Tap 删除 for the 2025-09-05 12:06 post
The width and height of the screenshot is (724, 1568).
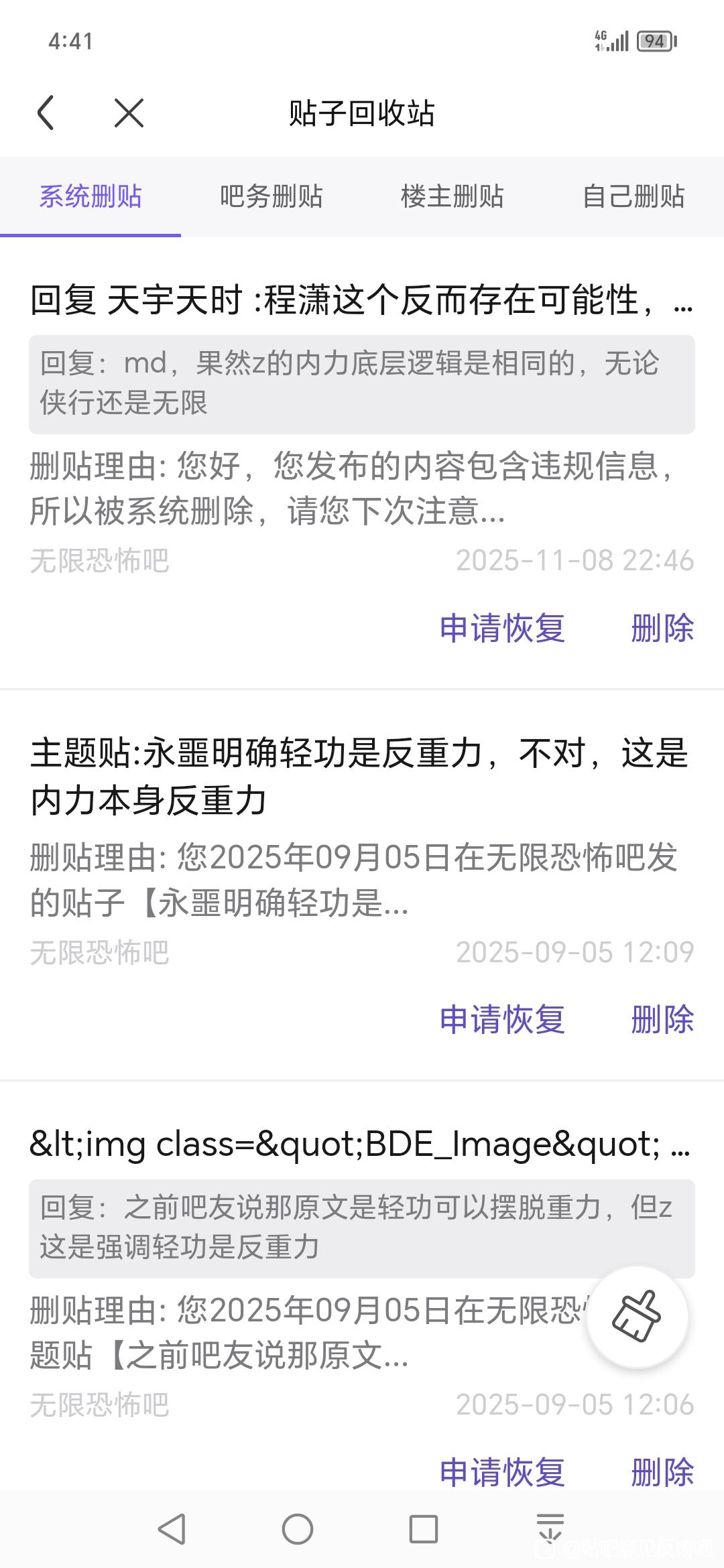pos(662,1472)
